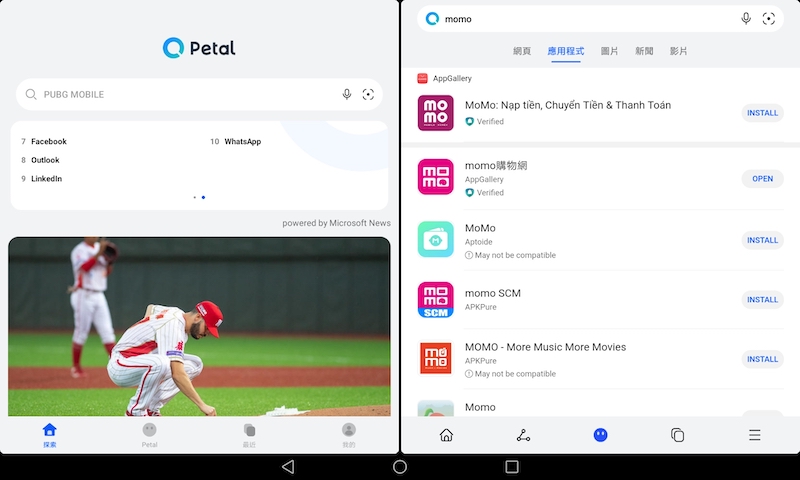800x480 pixels.
Task: Open trending search Facebook
Action: tap(48, 142)
